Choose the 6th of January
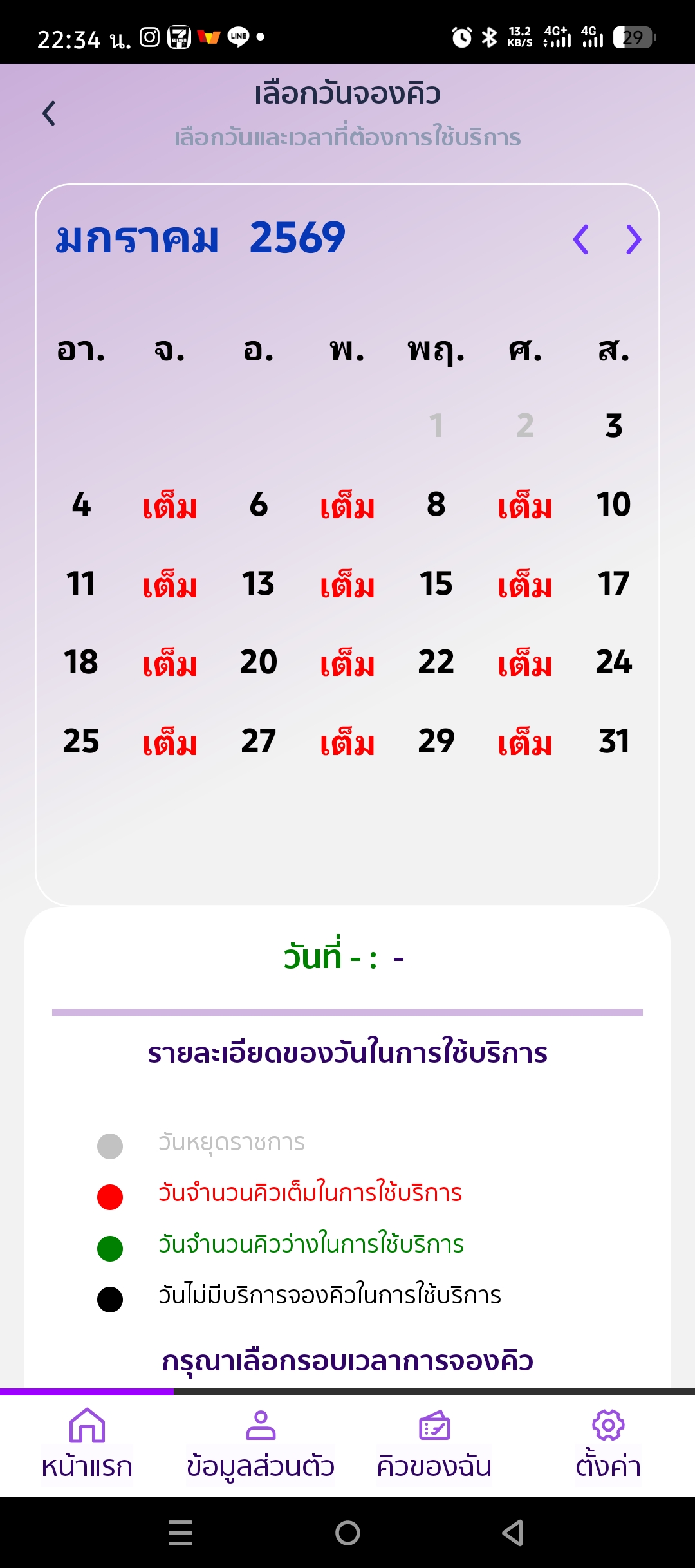The width and height of the screenshot is (695, 1568). pyautogui.click(x=259, y=504)
